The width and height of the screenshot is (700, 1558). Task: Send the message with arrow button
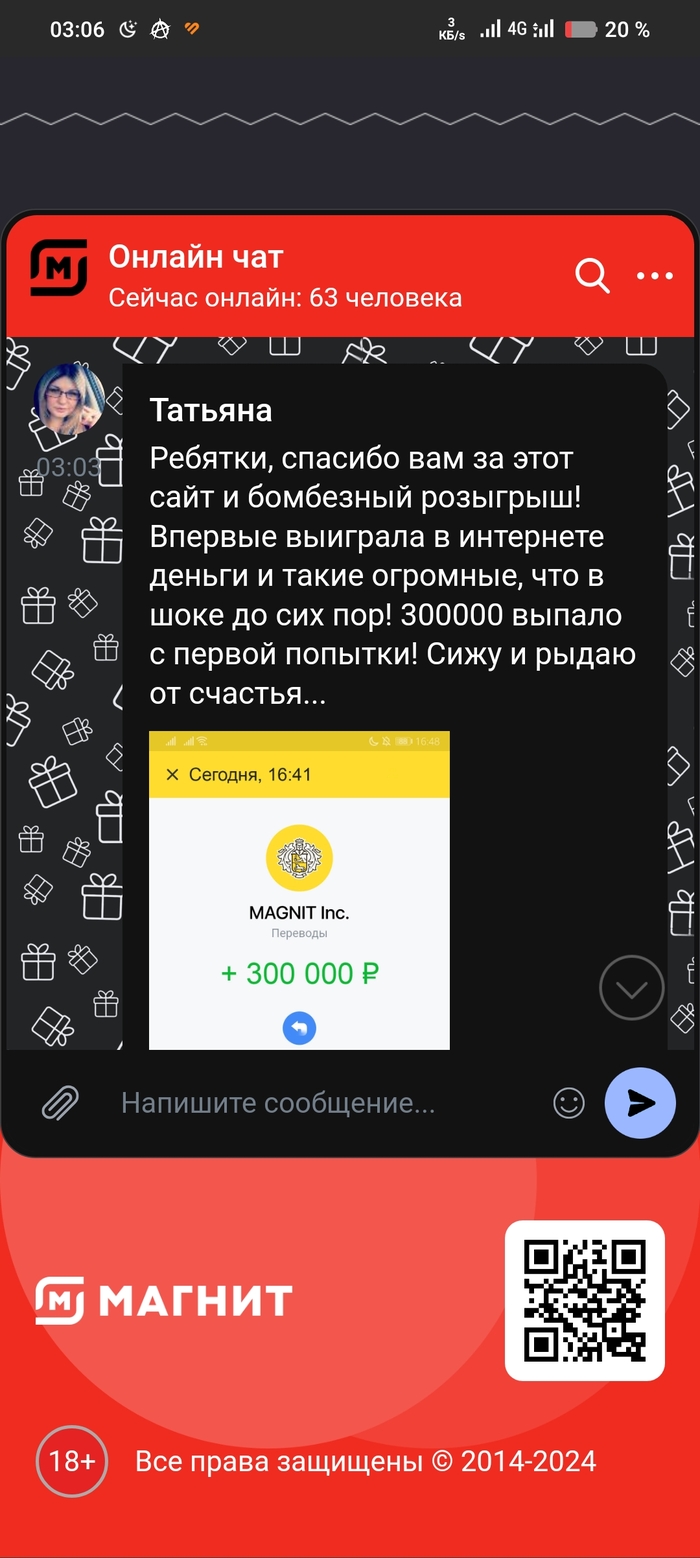[x=640, y=1103]
